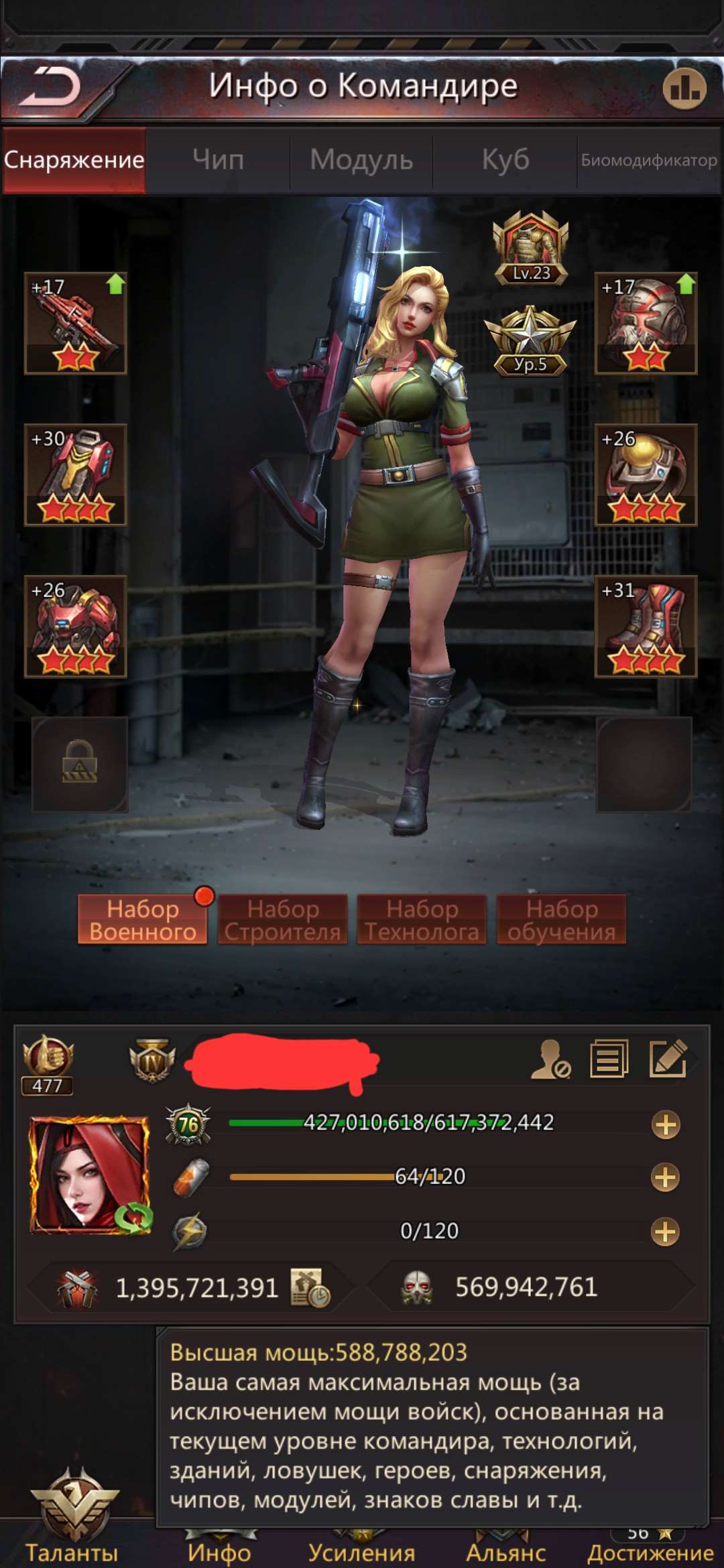Screen dimensions: 724x1568
Task: Open the Биомодификатор tab
Action: click(x=648, y=160)
